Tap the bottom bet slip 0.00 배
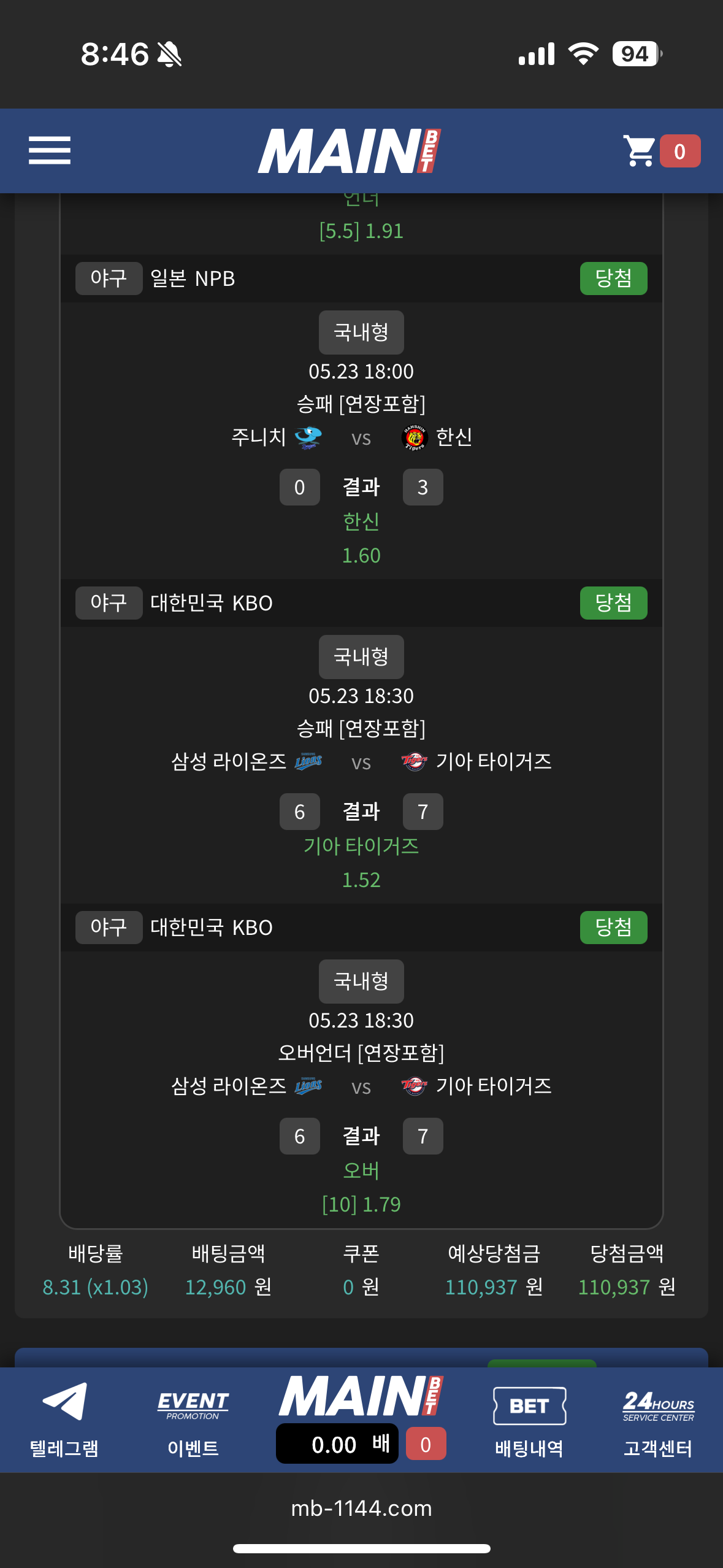Screen dimensions: 723x1568 [337, 1444]
